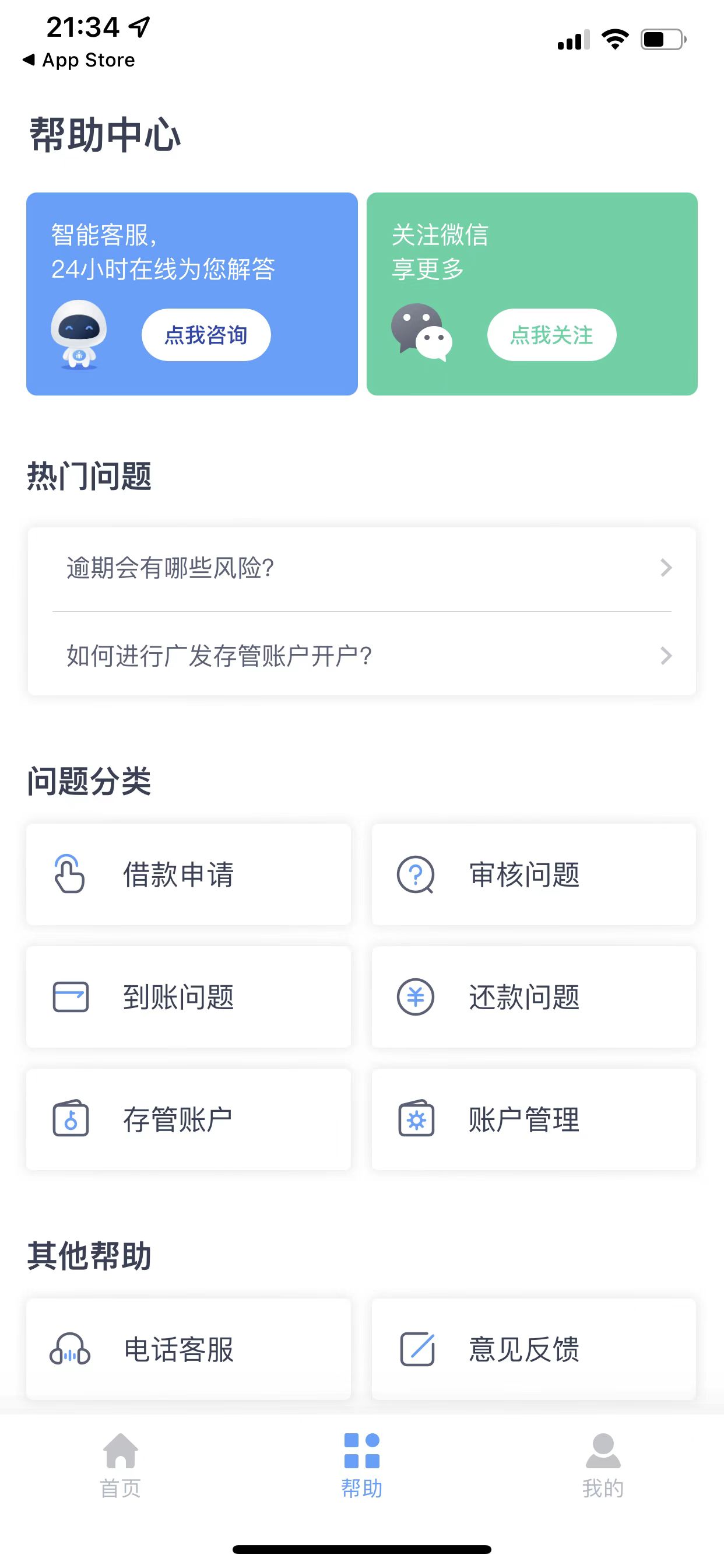The image size is (724, 1568).
Task: Open 意见反馈 feedback
Action: point(533,1349)
